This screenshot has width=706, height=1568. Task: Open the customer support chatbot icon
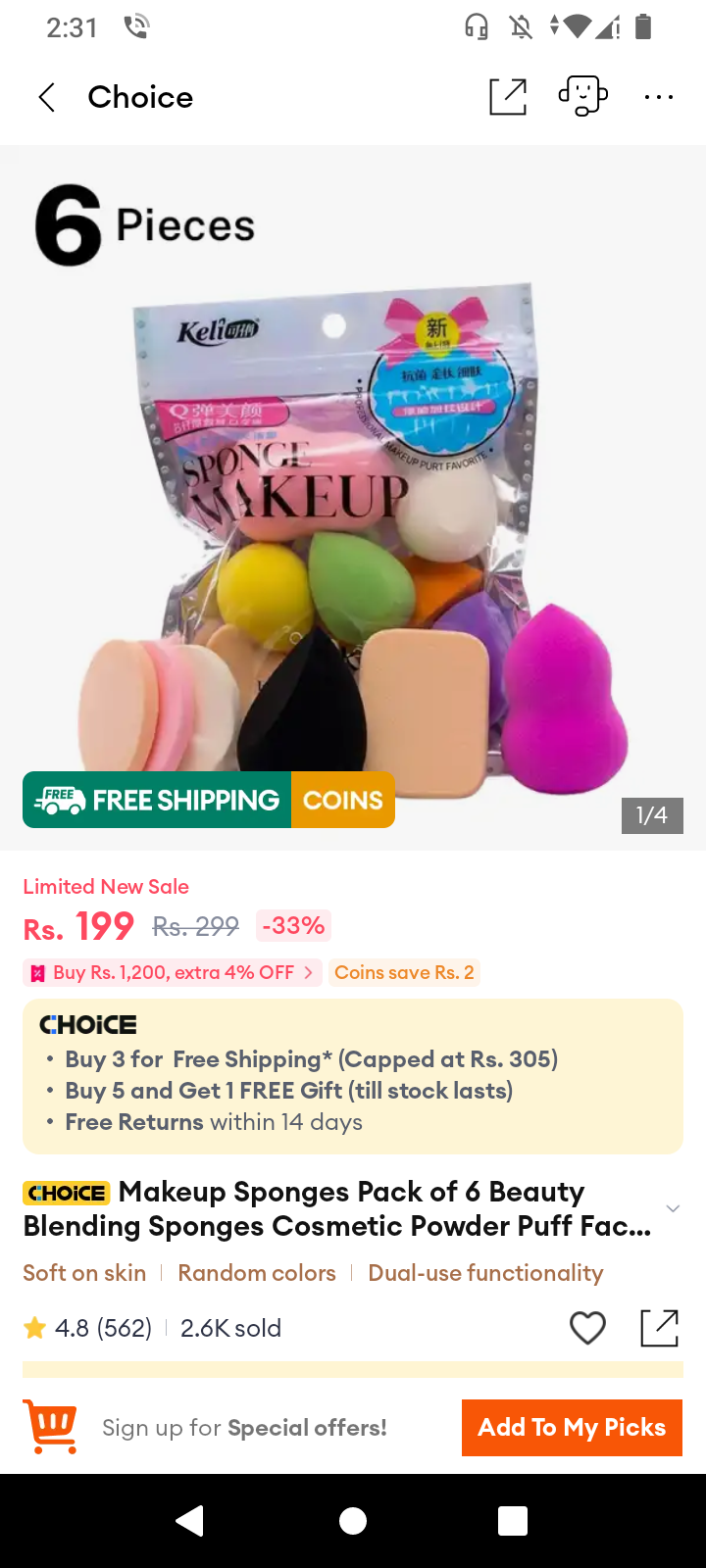click(x=583, y=96)
